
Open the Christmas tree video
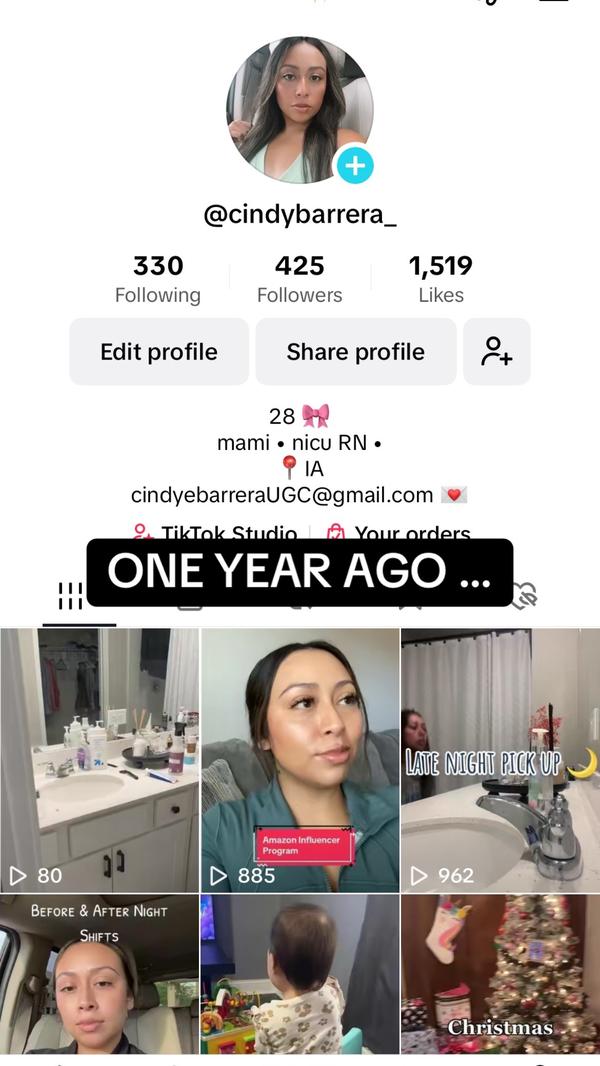(x=500, y=975)
